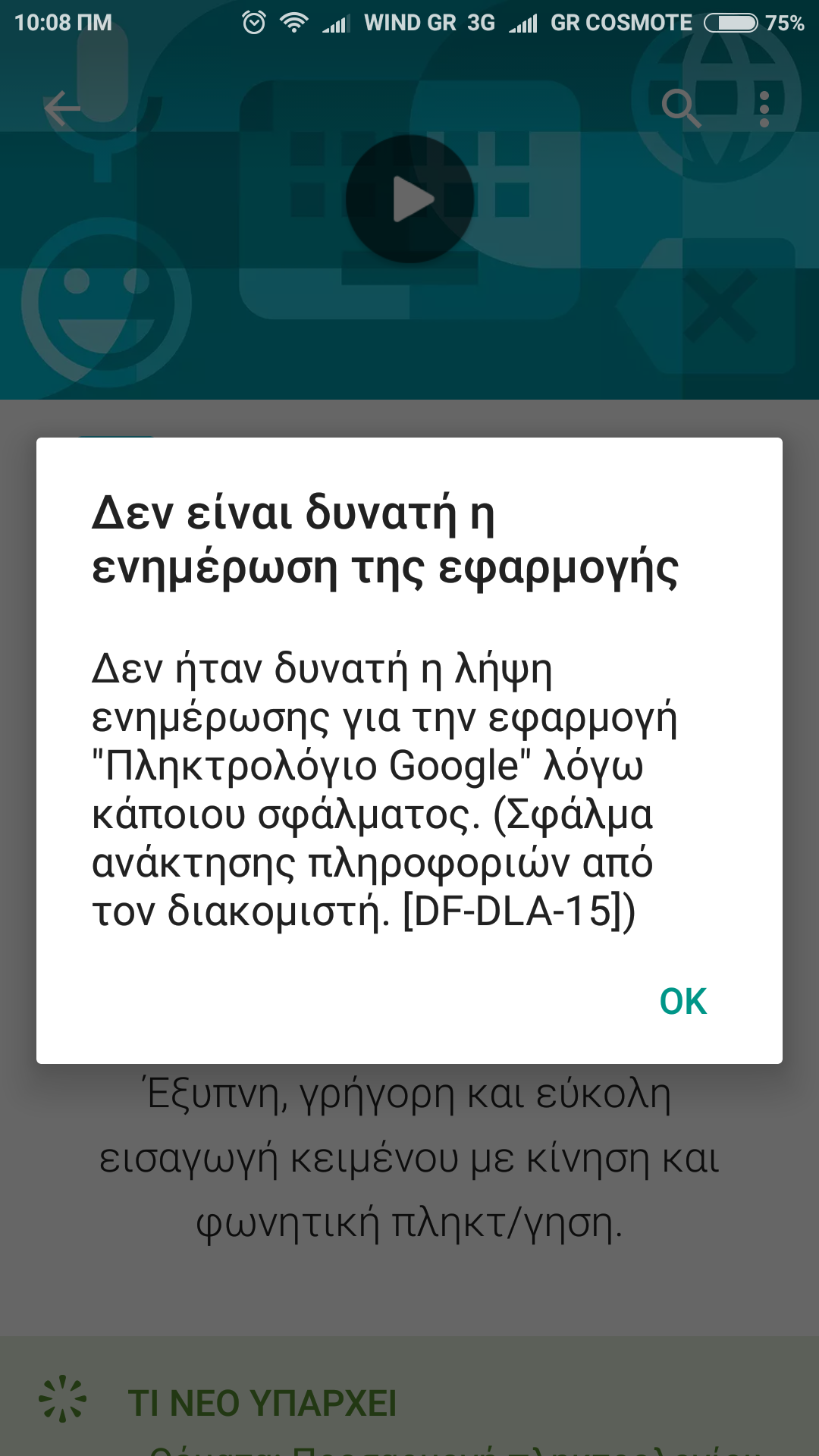Open the search icon
Image resolution: width=819 pixels, height=1456 pixels.
(679, 108)
